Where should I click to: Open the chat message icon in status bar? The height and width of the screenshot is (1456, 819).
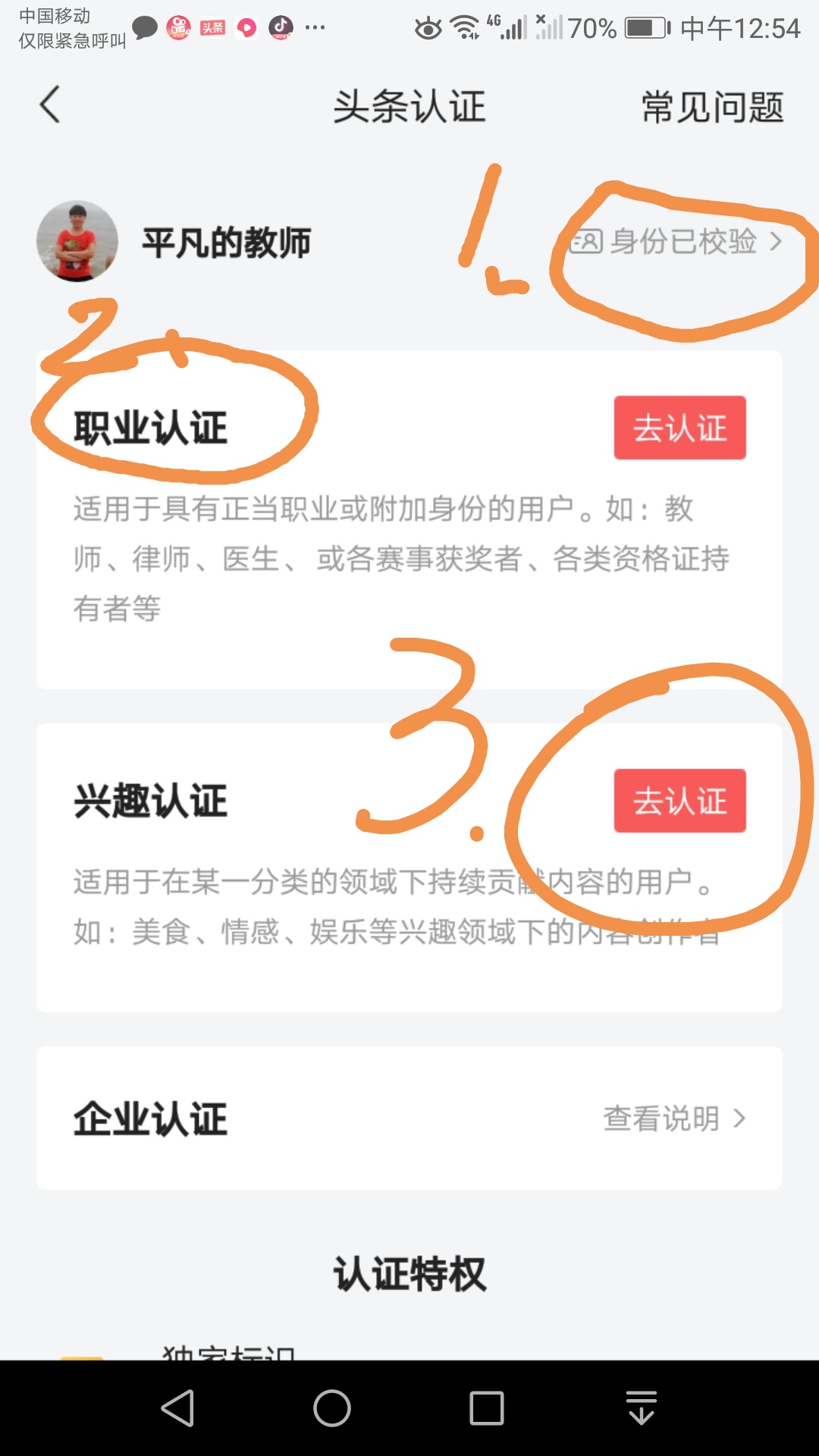(x=144, y=28)
